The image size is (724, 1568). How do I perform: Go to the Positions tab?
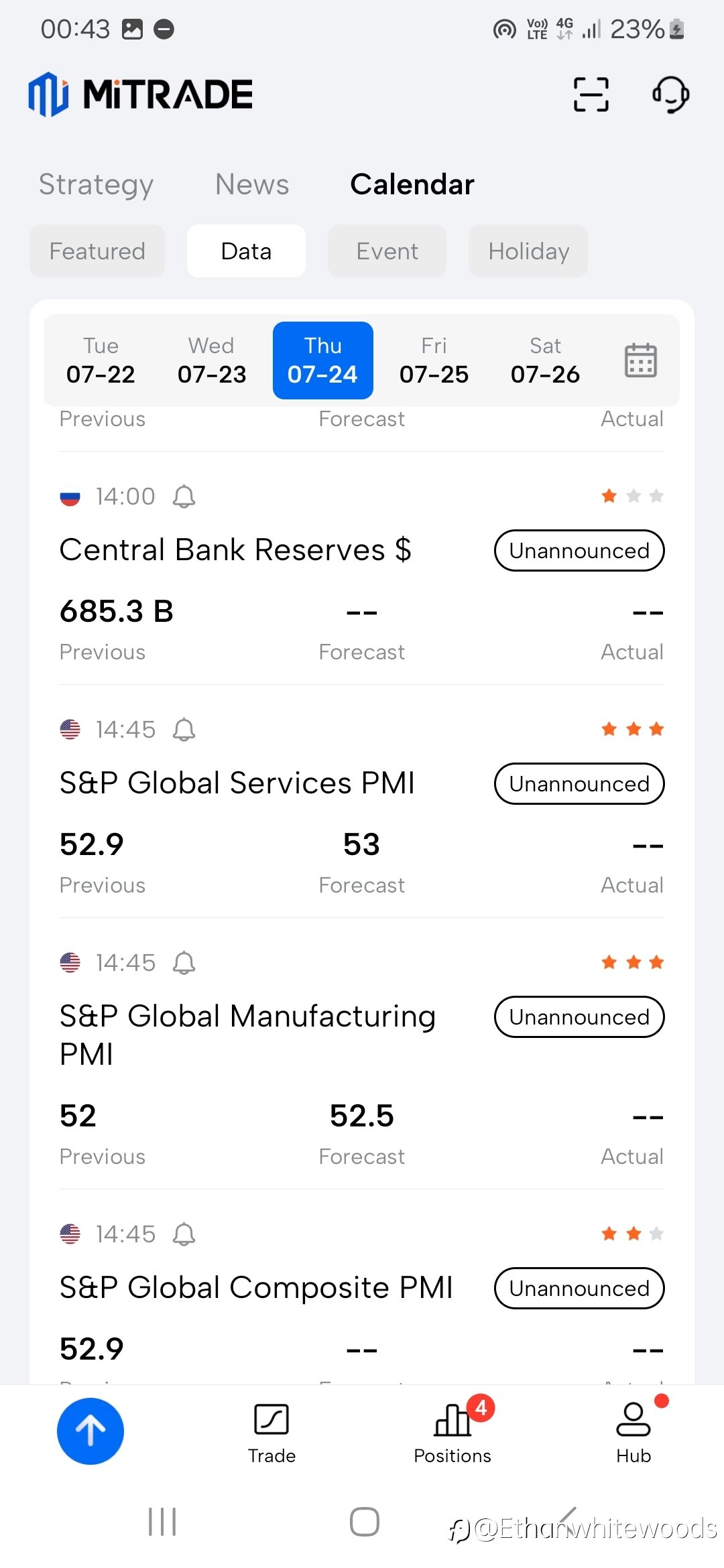(452, 1433)
